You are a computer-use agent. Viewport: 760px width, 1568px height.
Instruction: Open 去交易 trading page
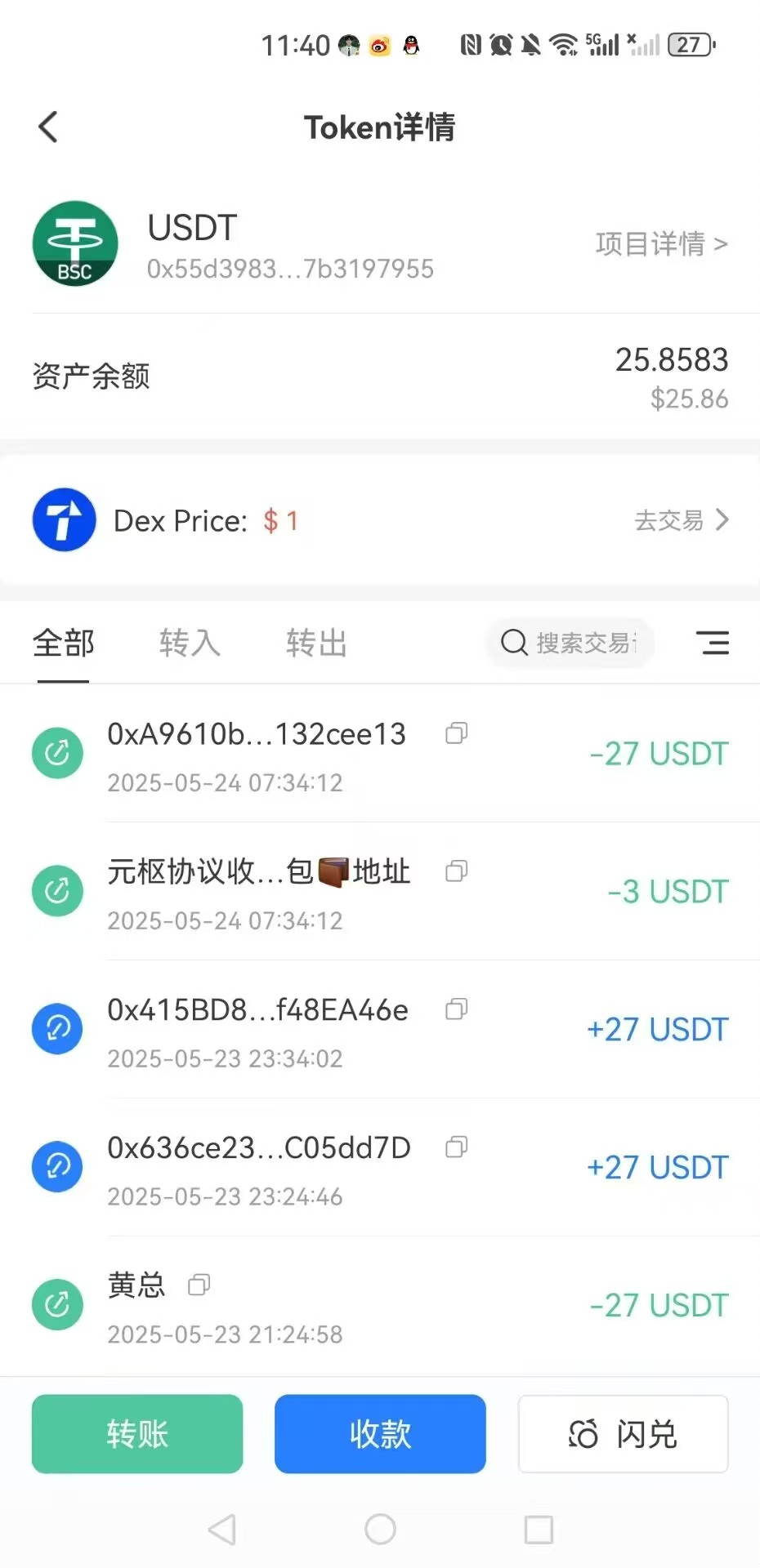click(679, 520)
